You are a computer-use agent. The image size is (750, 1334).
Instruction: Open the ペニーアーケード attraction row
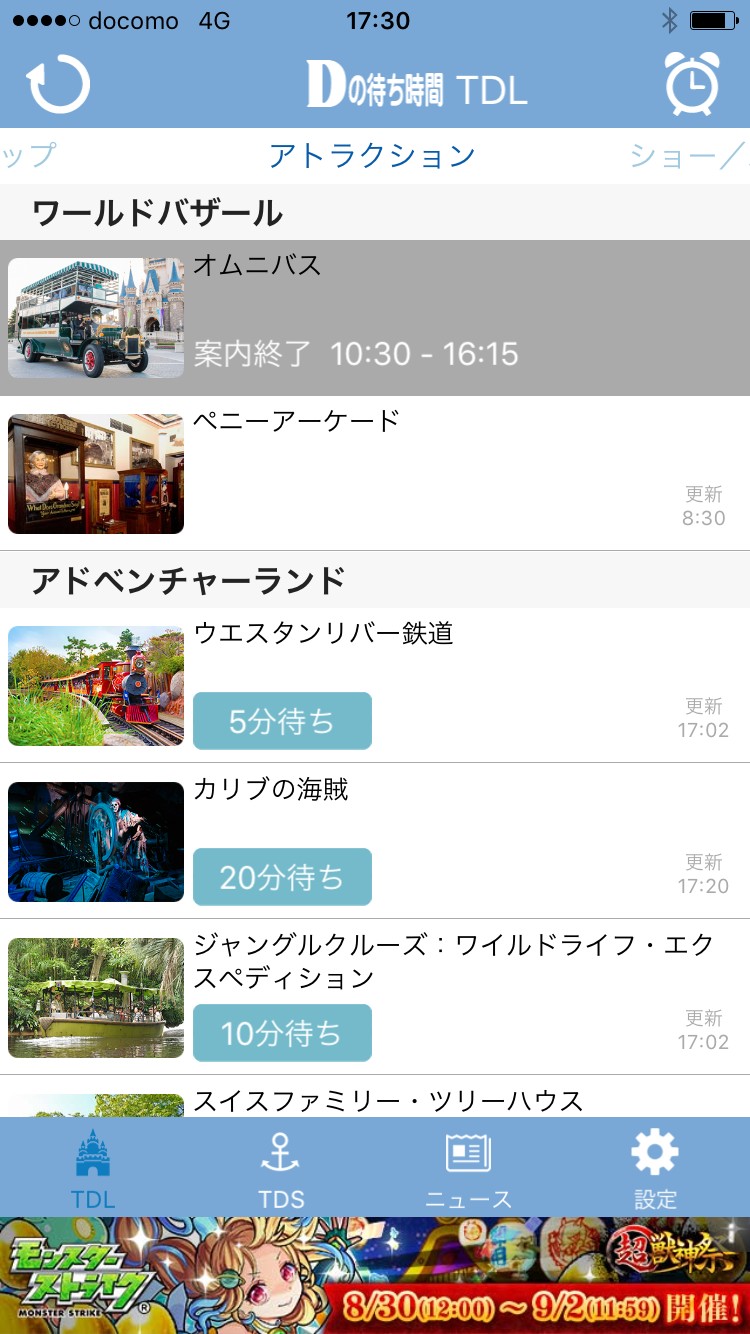pyautogui.click(x=375, y=473)
